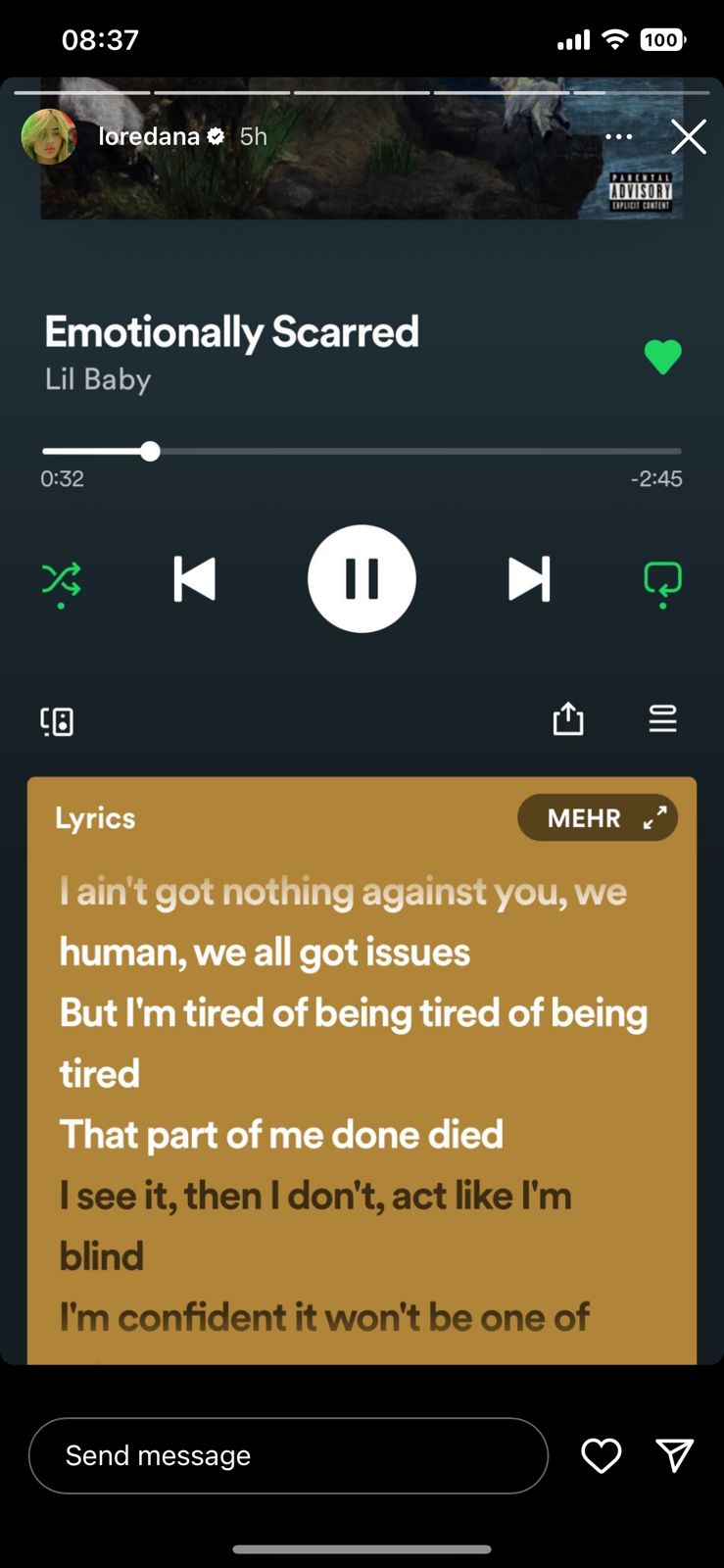Screen dimensions: 724x1568
Task: Close the story viewer
Action: click(688, 137)
